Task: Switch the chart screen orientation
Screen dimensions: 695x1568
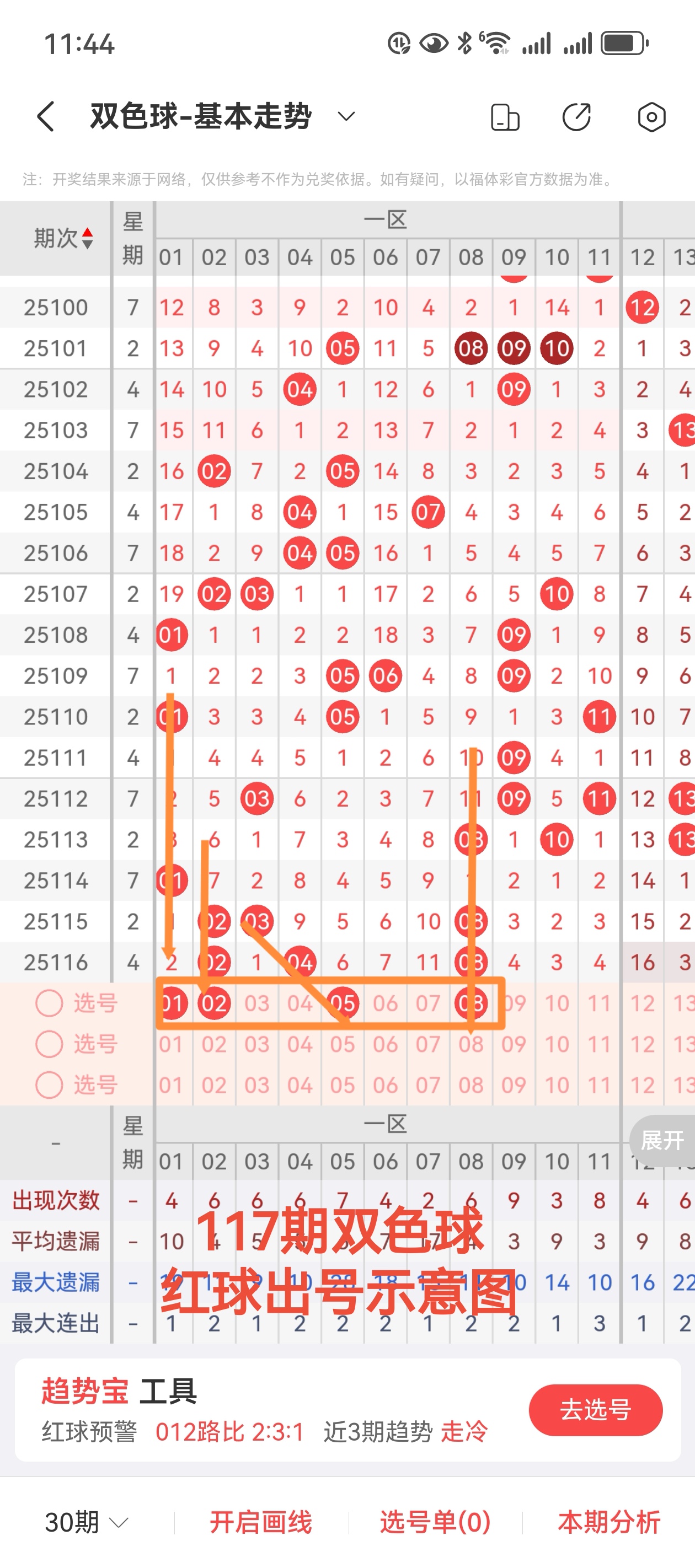Action: click(x=505, y=117)
